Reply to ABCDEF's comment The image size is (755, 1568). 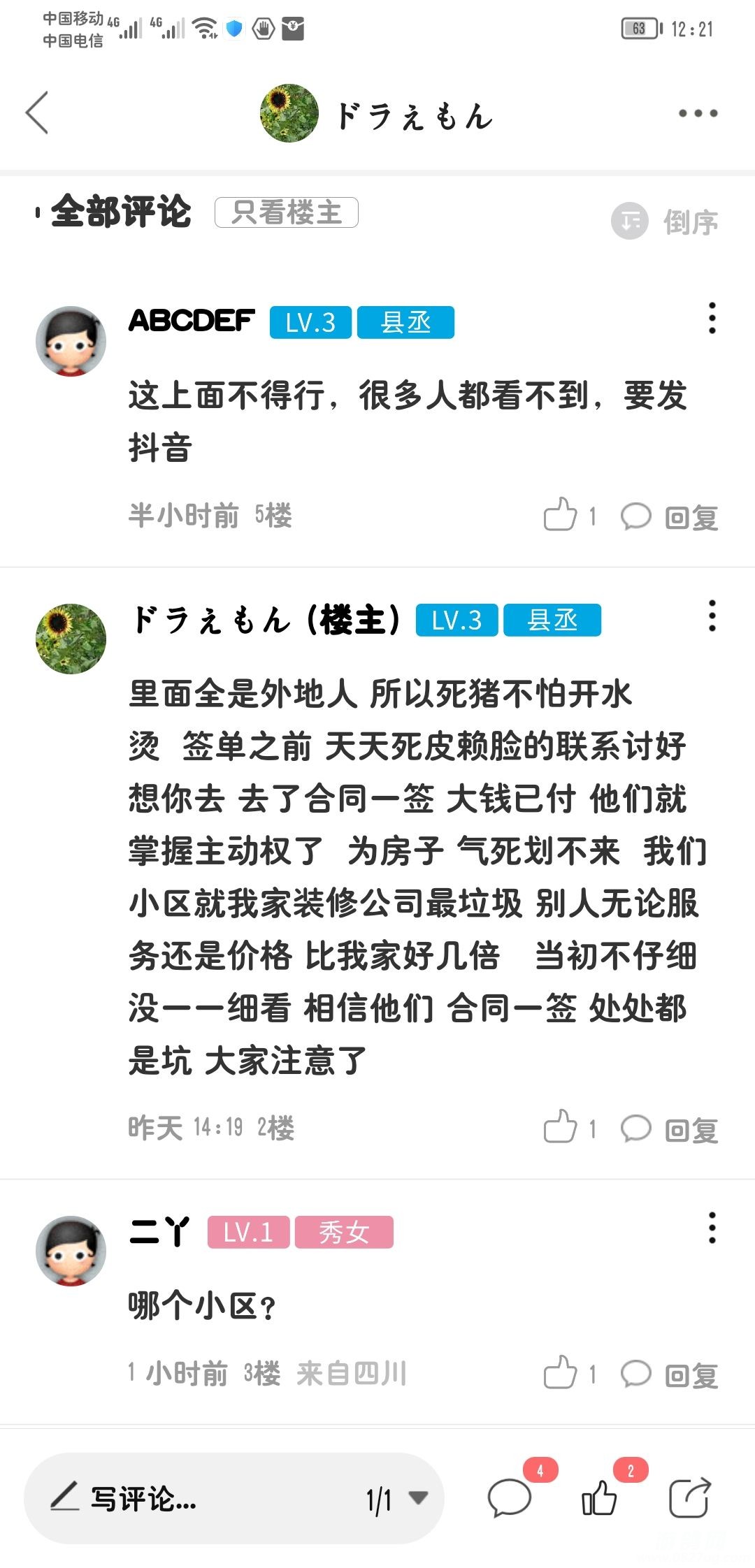point(670,517)
